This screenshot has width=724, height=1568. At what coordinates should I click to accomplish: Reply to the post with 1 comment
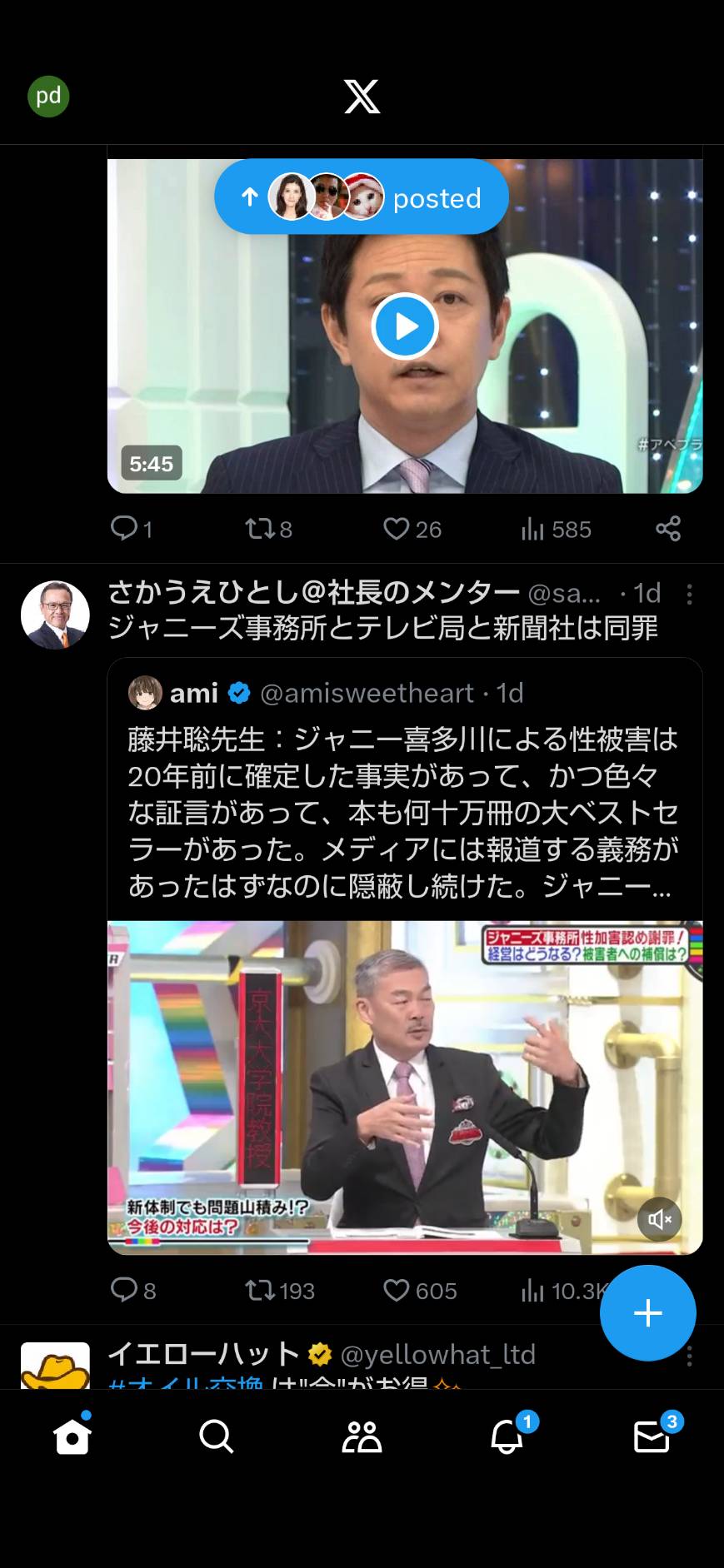(132, 529)
